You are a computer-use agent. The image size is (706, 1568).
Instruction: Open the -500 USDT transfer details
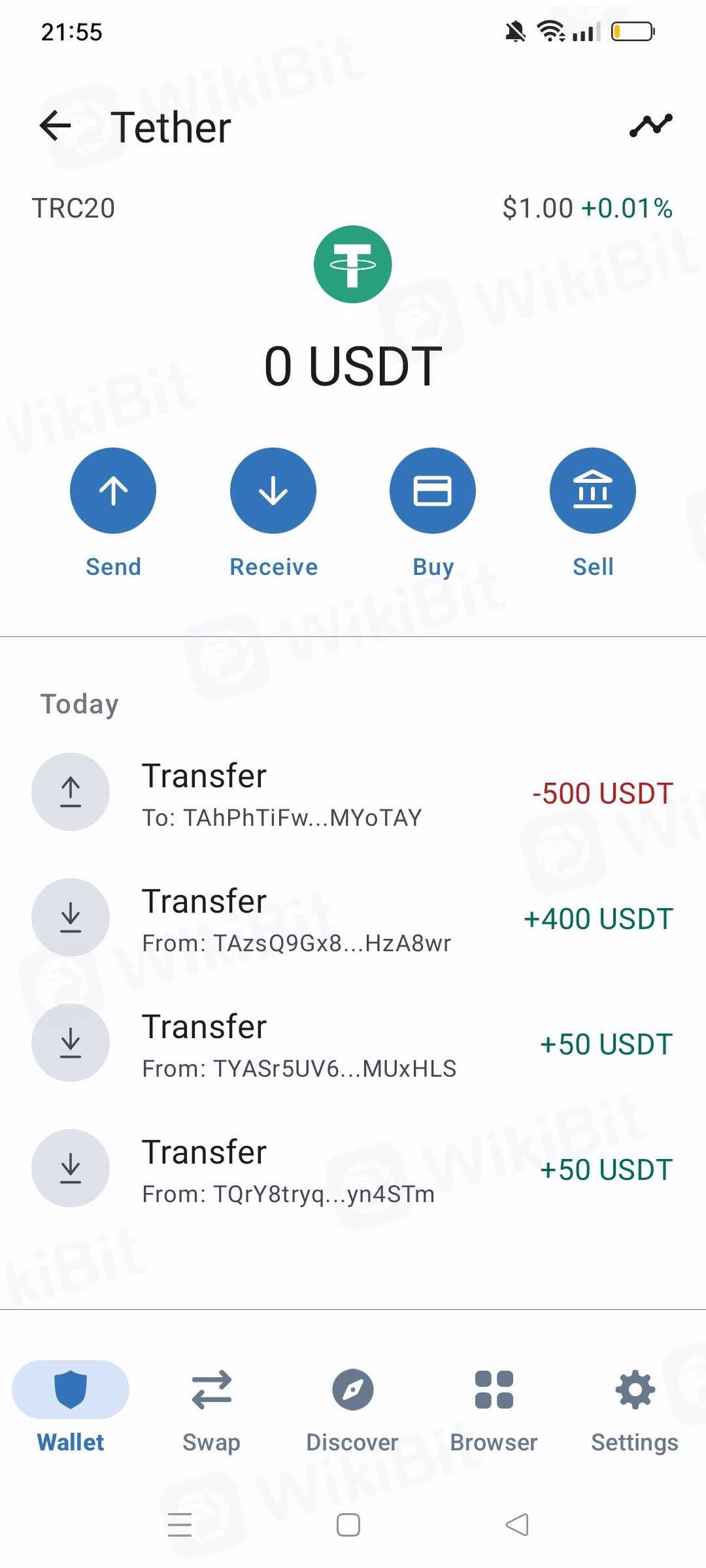pyautogui.click(x=353, y=792)
